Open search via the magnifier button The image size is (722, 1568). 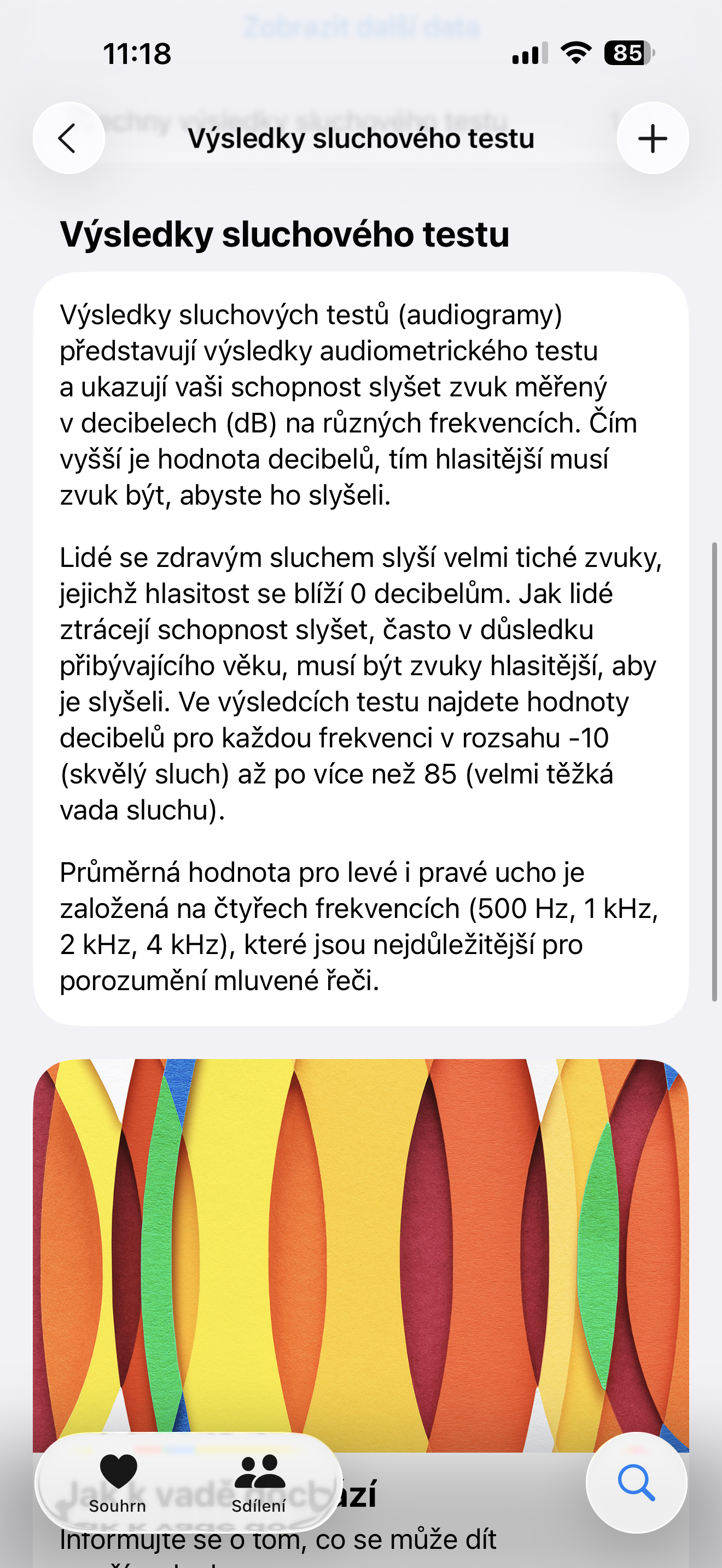pyautogui.click(x=636, y=1483)
